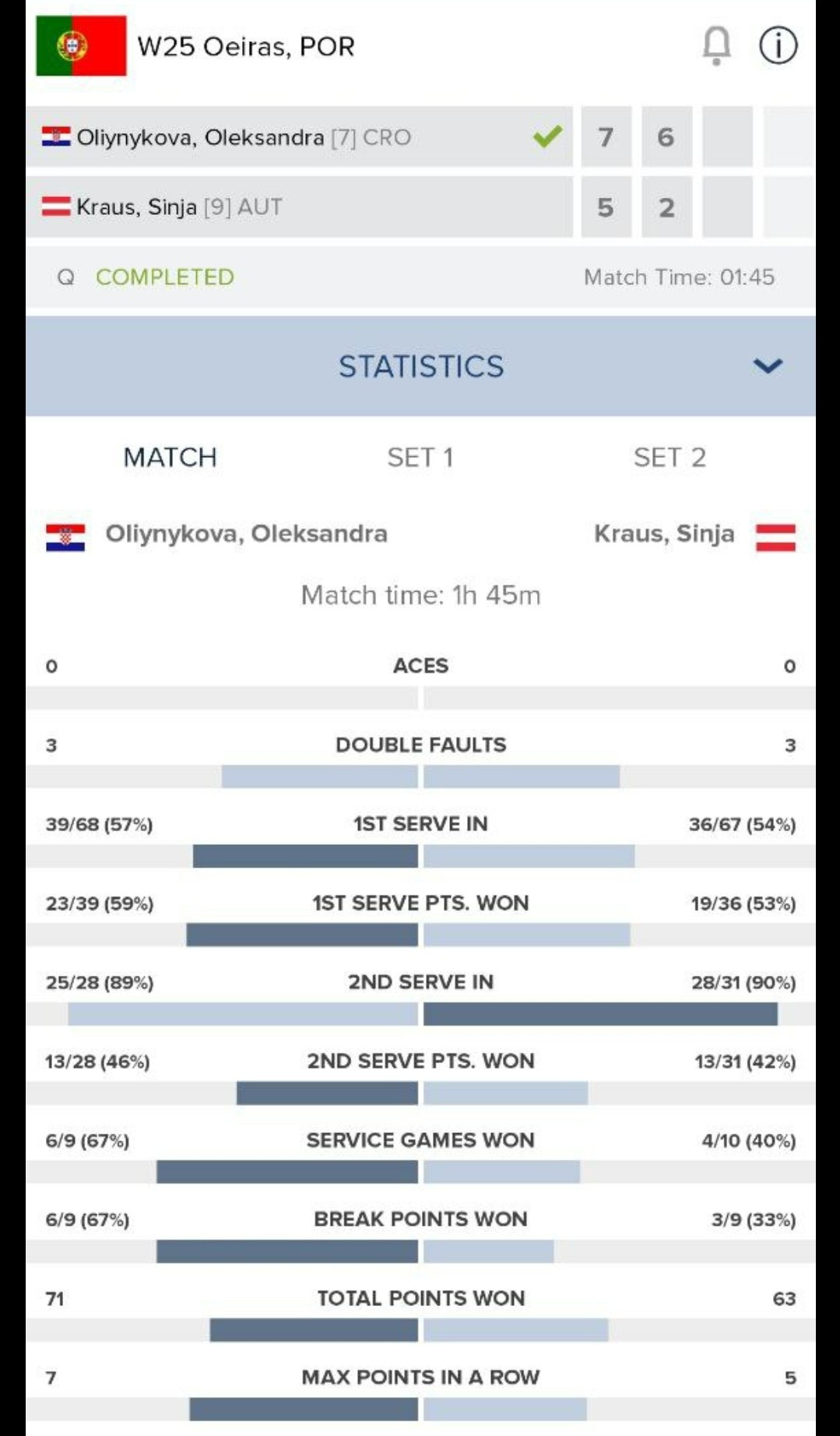Select the Match statistics tab
The height and width of the screenshot is (1436, 840).
(x=170, y=457)
